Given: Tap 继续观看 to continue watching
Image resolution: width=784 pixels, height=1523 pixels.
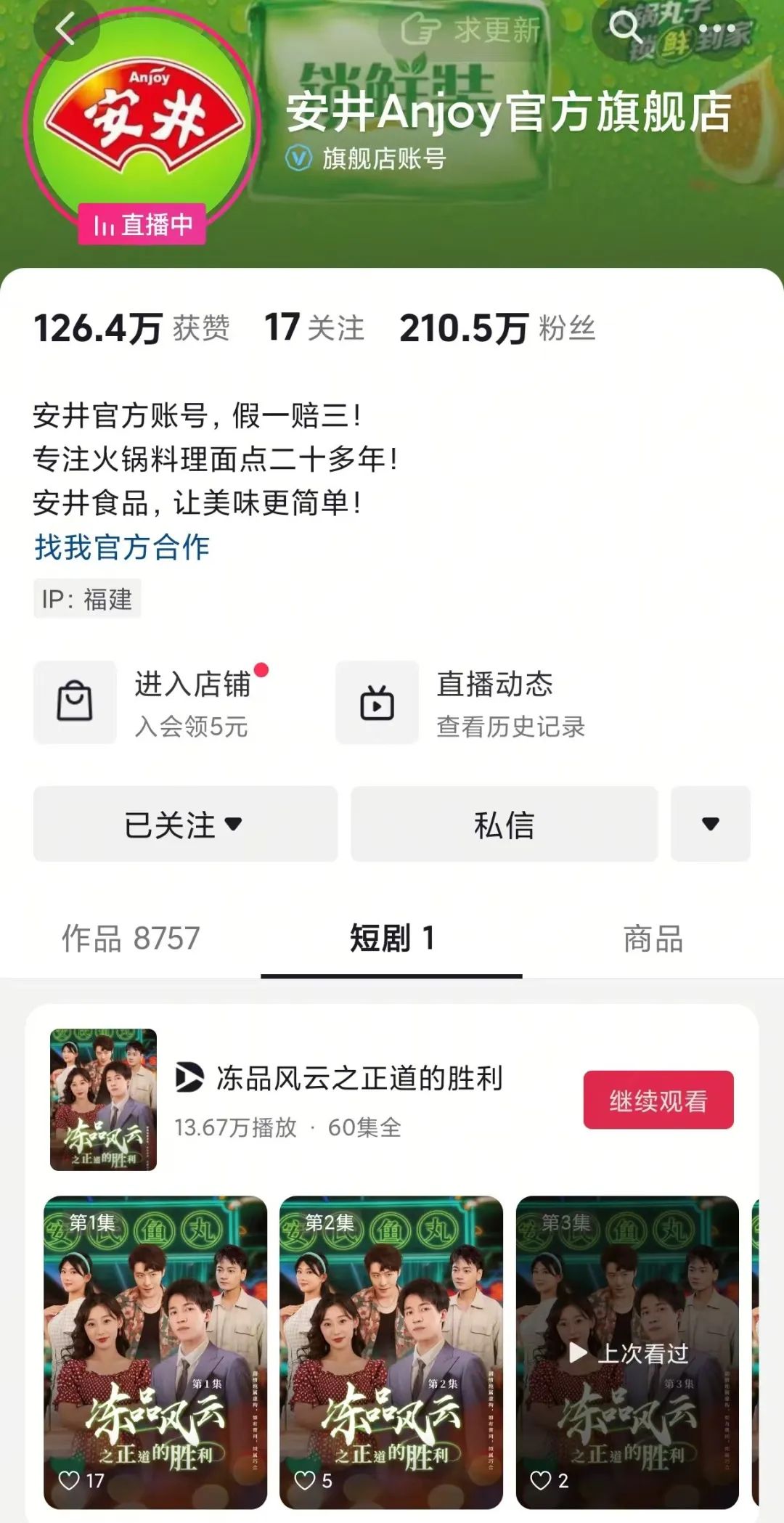Looking at the screenshot, I should point(658,1101).
